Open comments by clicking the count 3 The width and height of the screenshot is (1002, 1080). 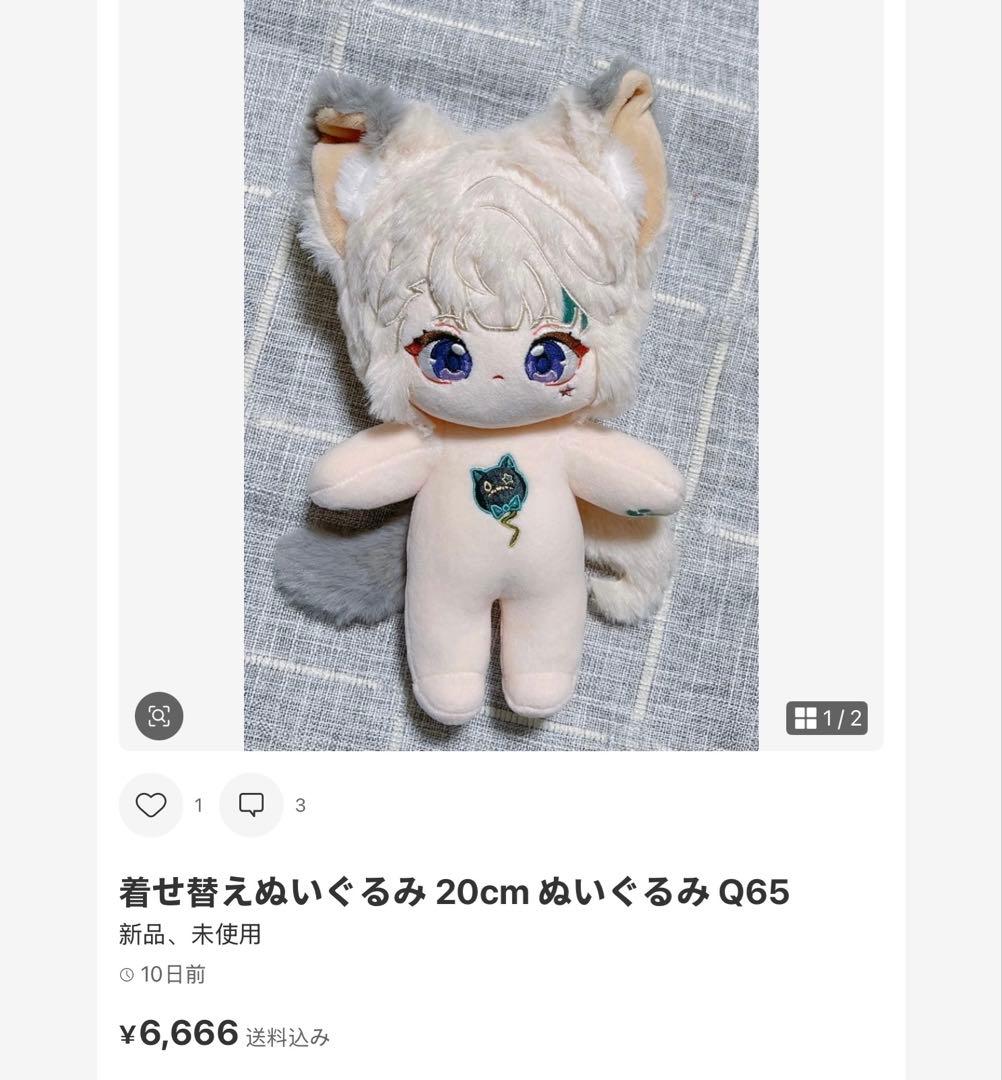coord(300,804)
